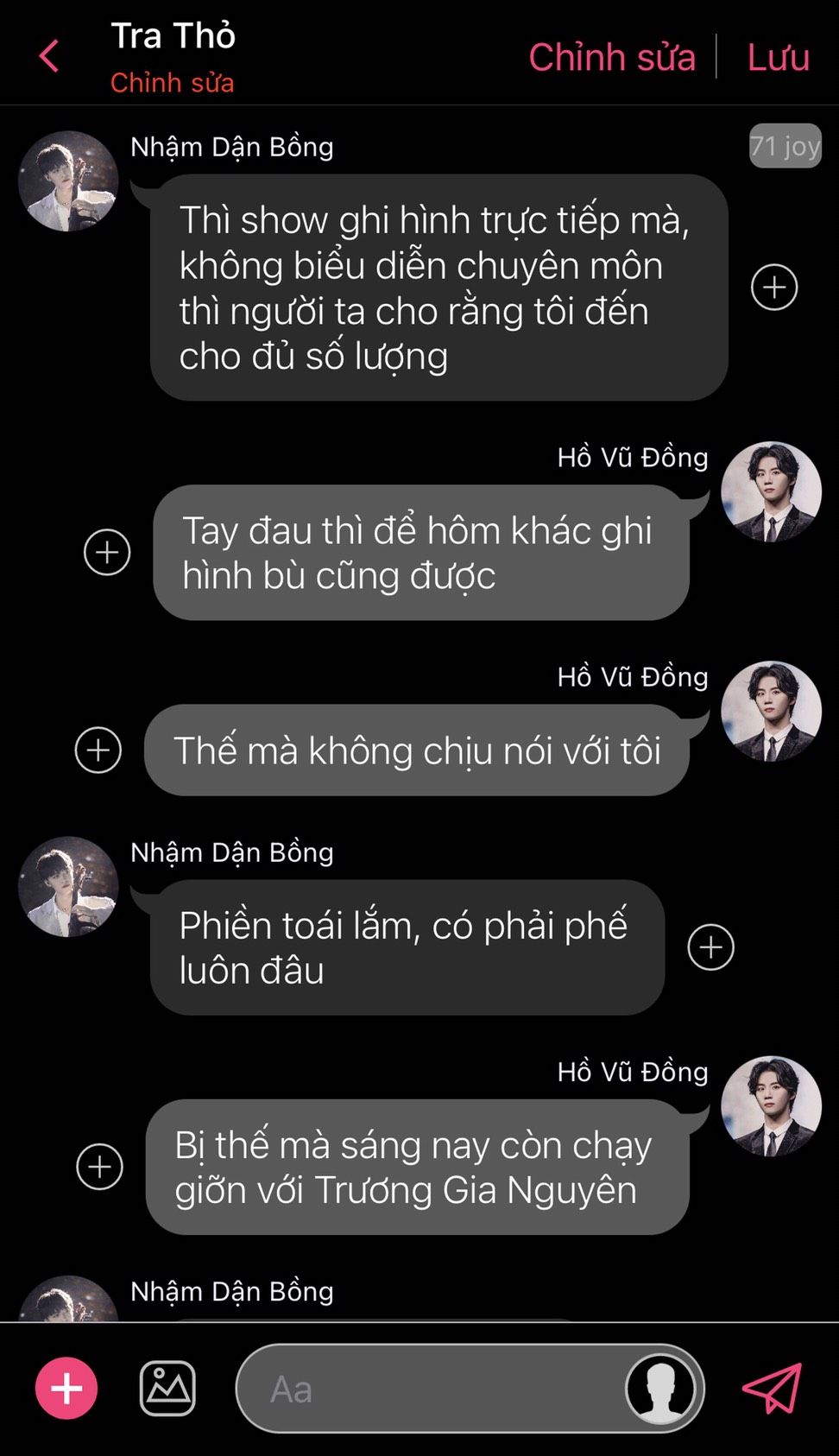
Task: Open the pink add button at bottom
Action: pos(66,1389)
